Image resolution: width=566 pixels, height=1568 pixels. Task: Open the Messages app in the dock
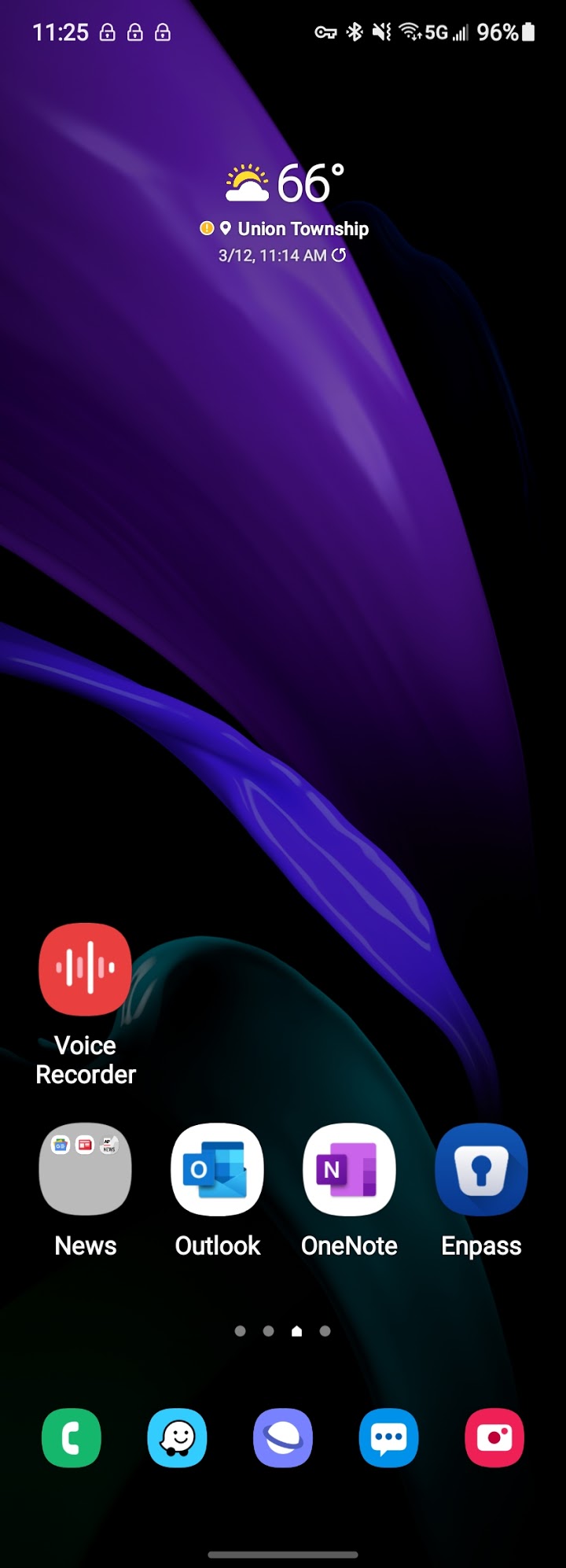pos(388,1438)
